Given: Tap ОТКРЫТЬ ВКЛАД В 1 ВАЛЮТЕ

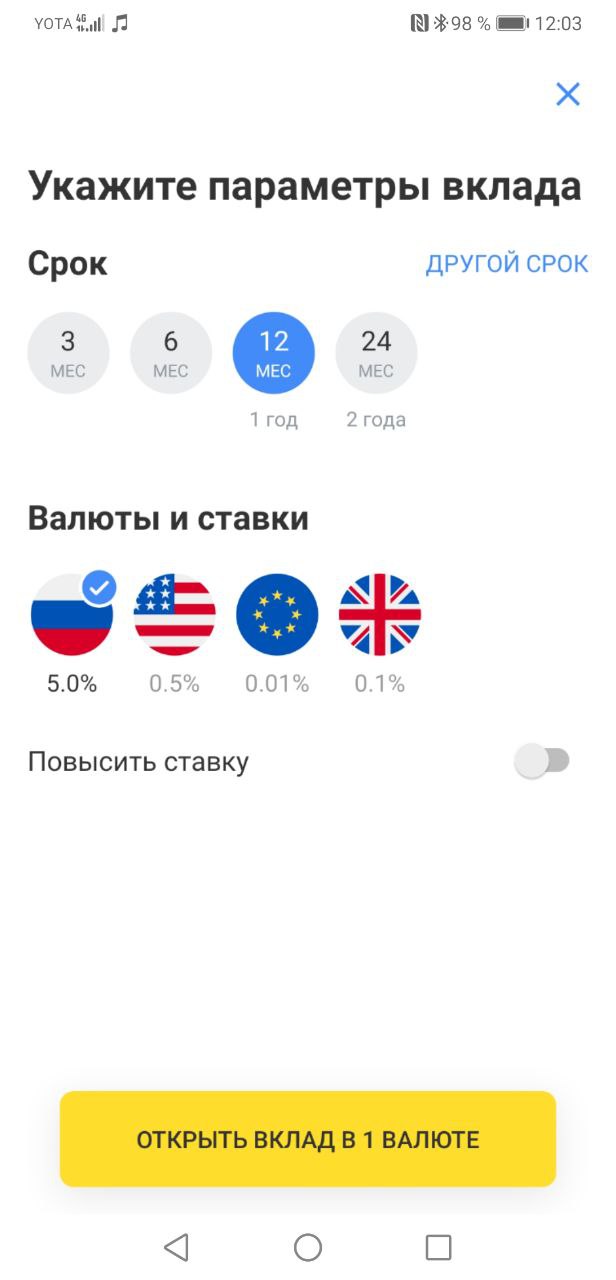Looking at the screenshot, I should pos(308,1139).
